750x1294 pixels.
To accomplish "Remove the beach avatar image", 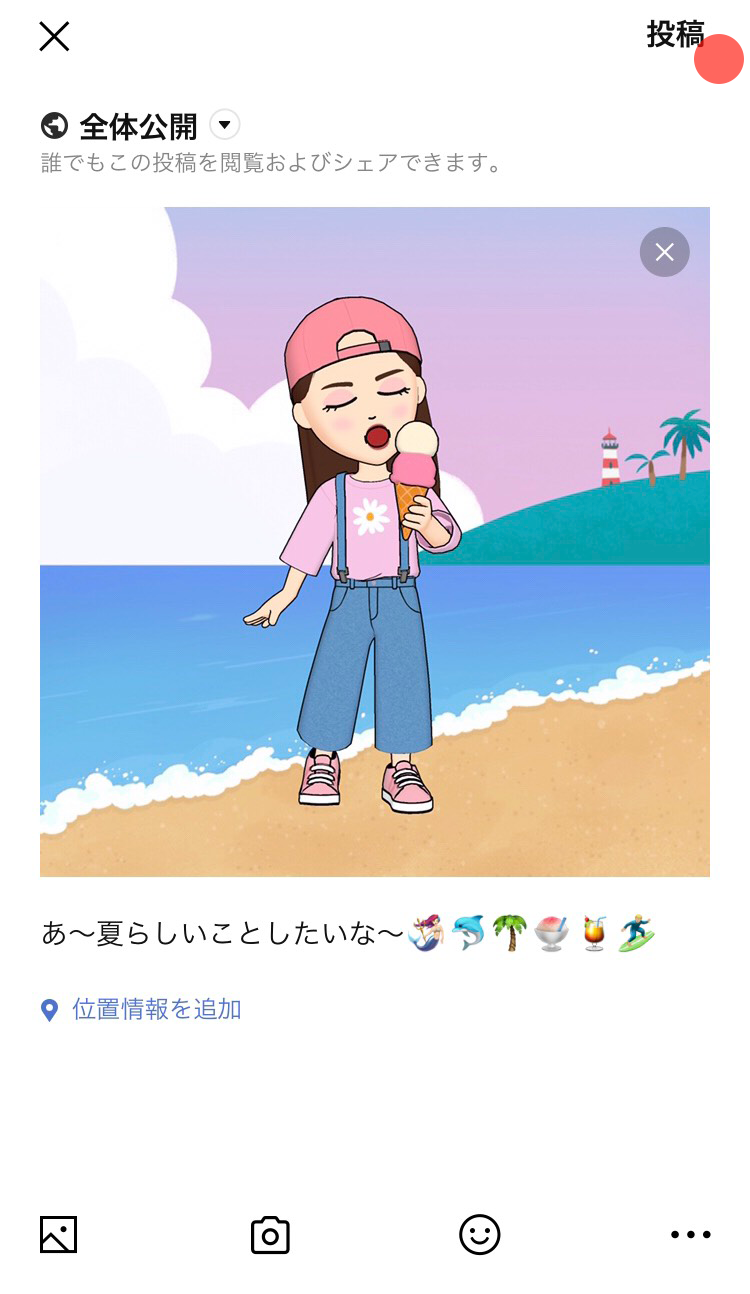I will click(664, 252).
